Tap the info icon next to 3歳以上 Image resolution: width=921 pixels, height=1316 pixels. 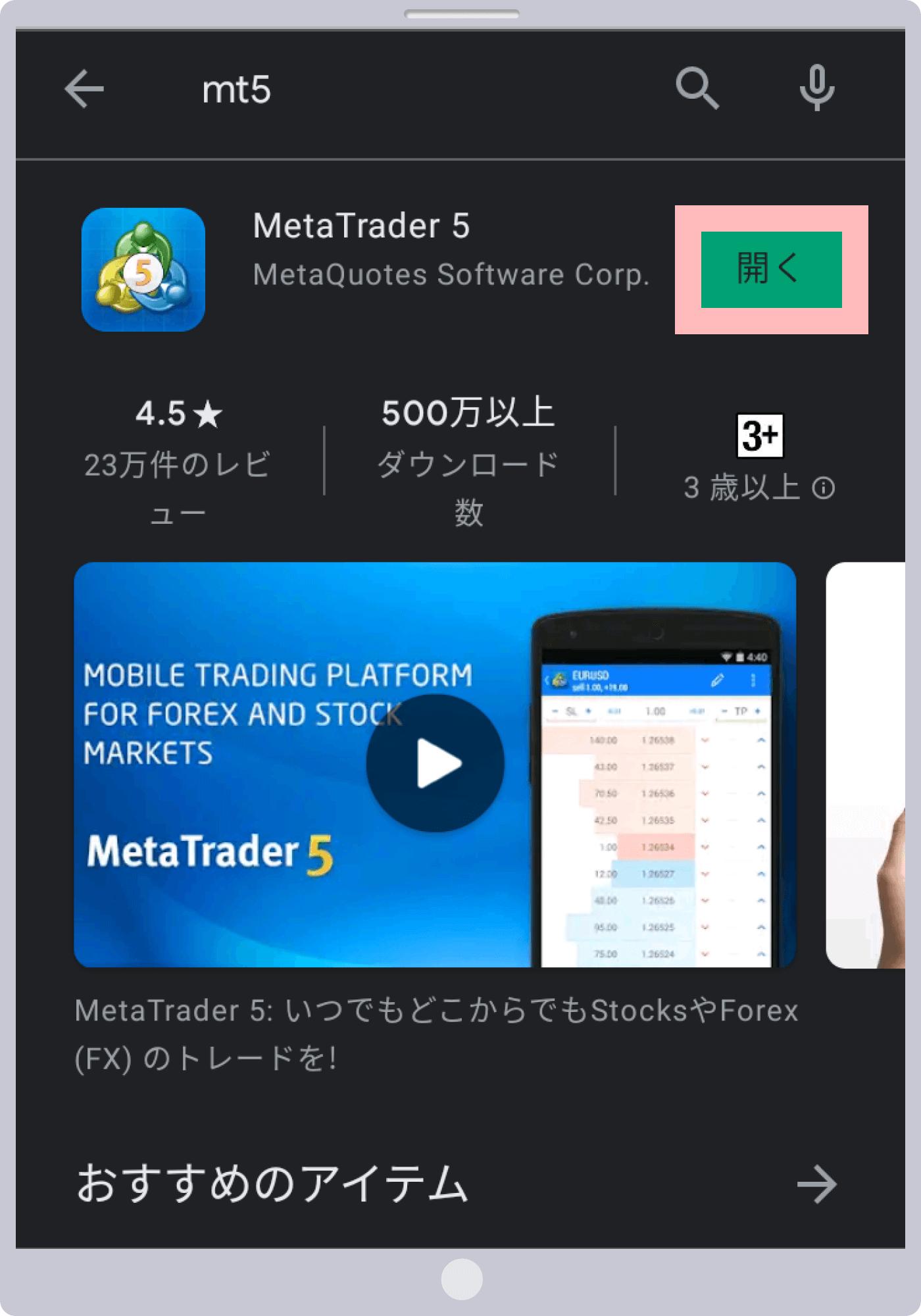point(823,488)
